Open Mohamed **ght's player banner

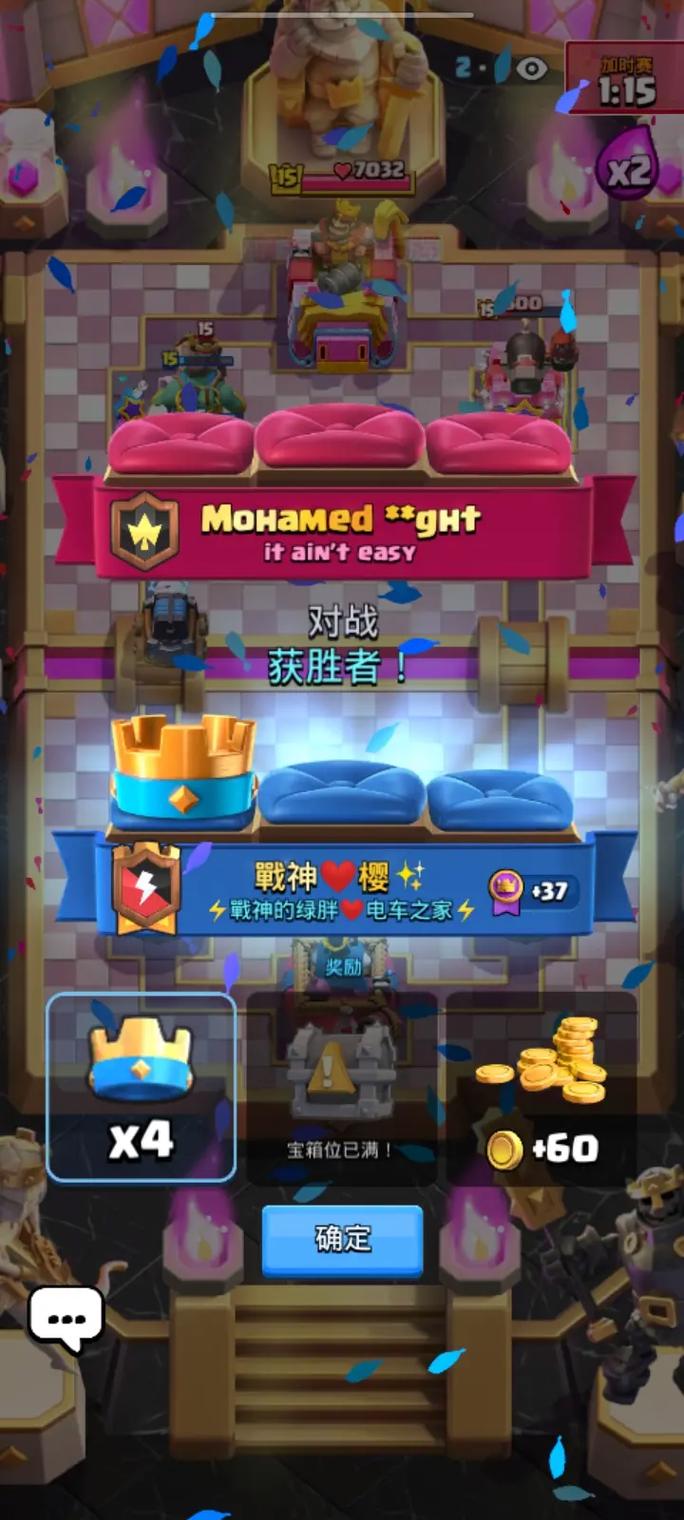pos(342,528)
